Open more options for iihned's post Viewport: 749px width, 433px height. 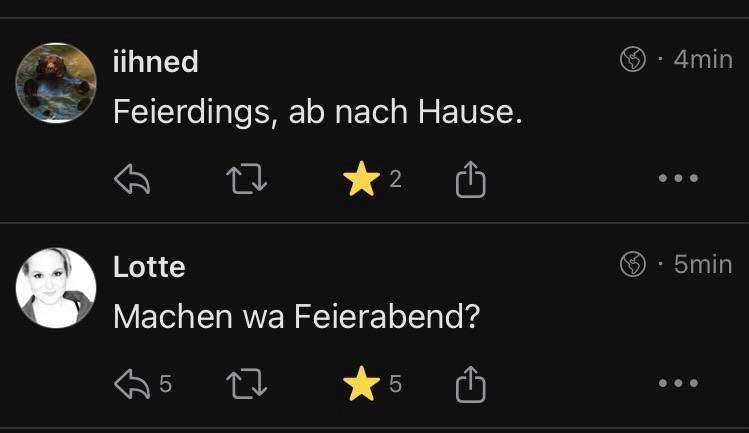coord(678,180)
